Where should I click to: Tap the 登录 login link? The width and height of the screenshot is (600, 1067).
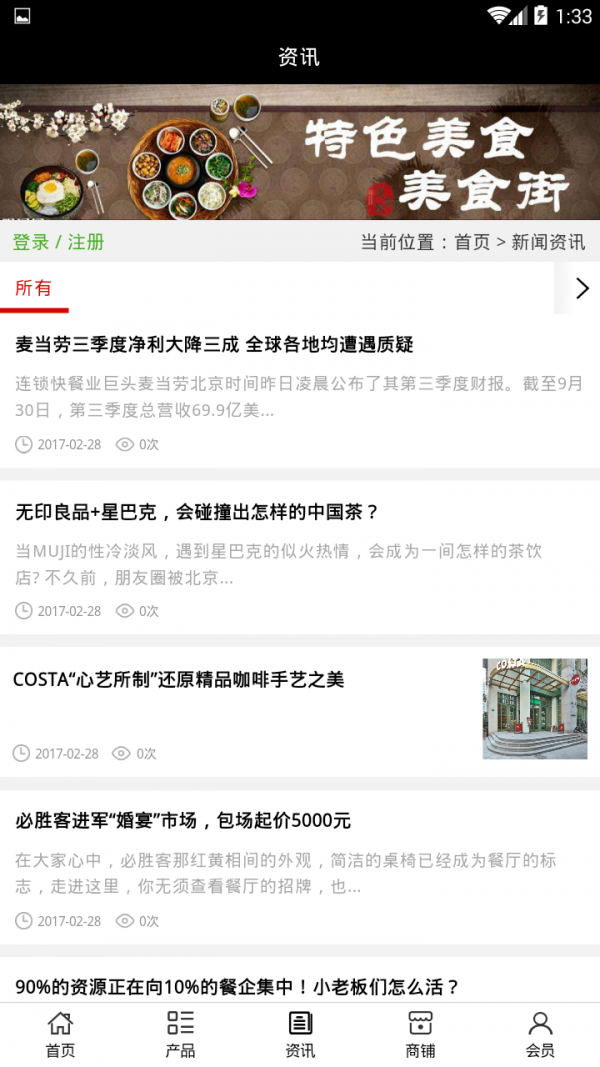(30, 242)
